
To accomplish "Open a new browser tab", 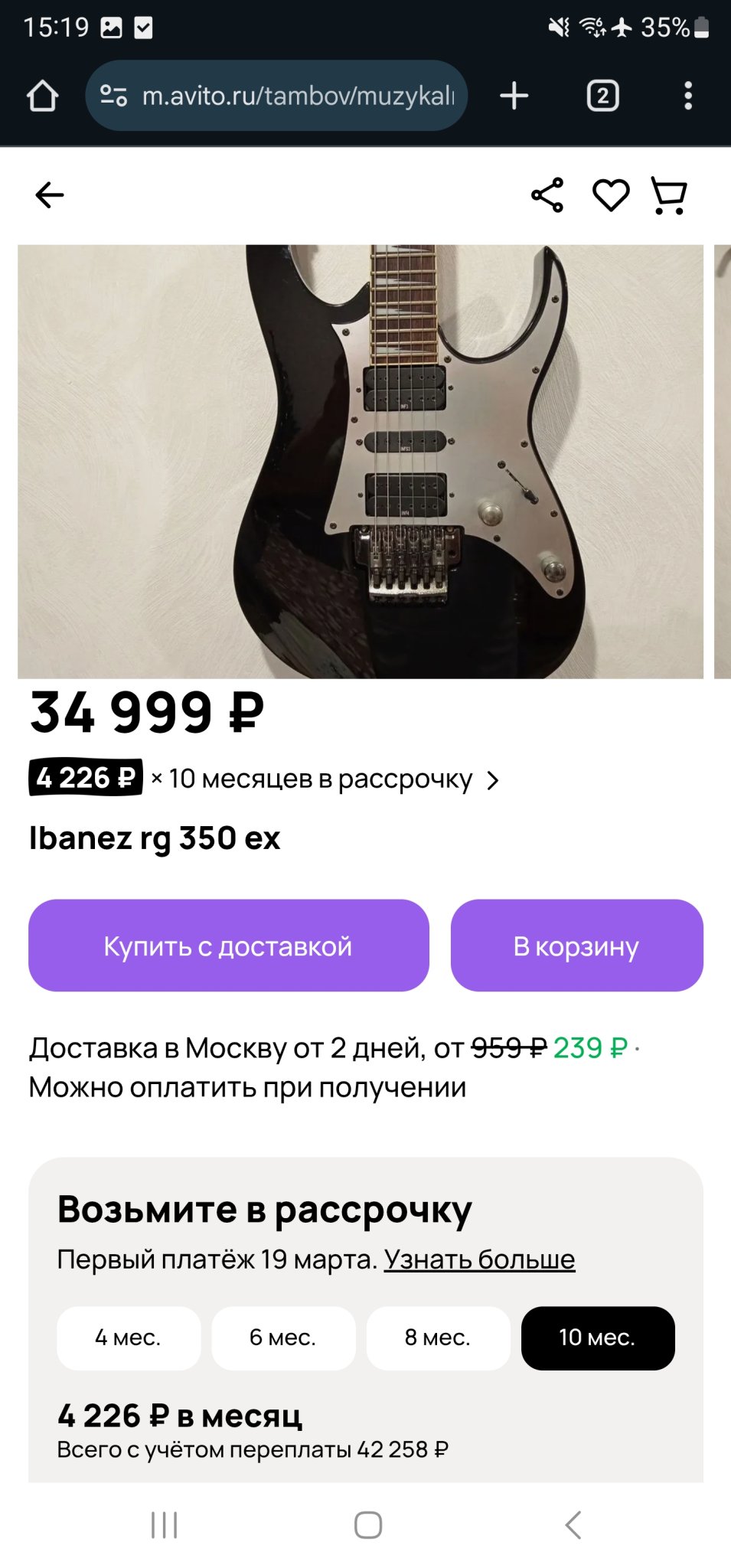I will pos(514,96).
